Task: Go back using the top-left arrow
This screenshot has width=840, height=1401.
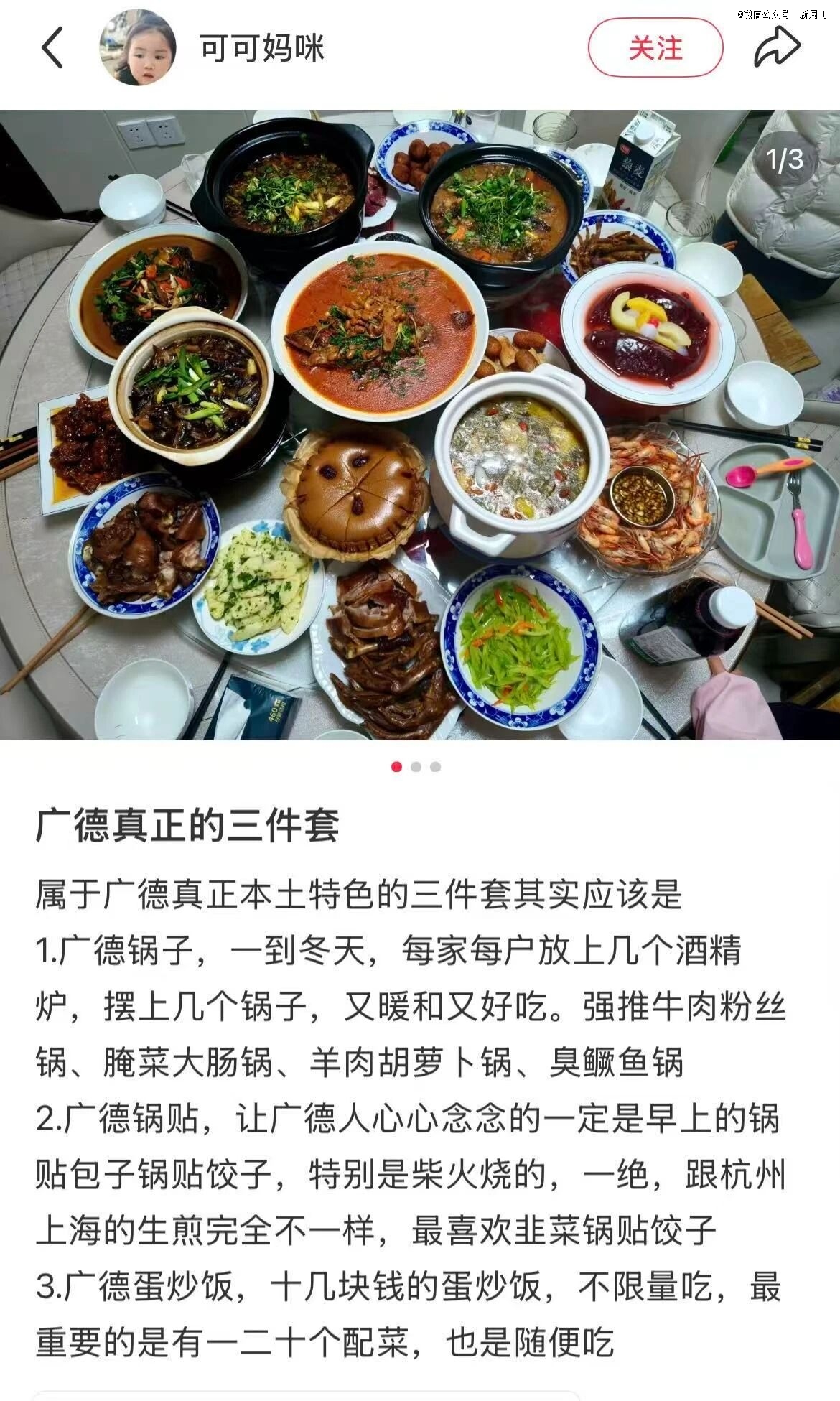Action: (52, 47)
